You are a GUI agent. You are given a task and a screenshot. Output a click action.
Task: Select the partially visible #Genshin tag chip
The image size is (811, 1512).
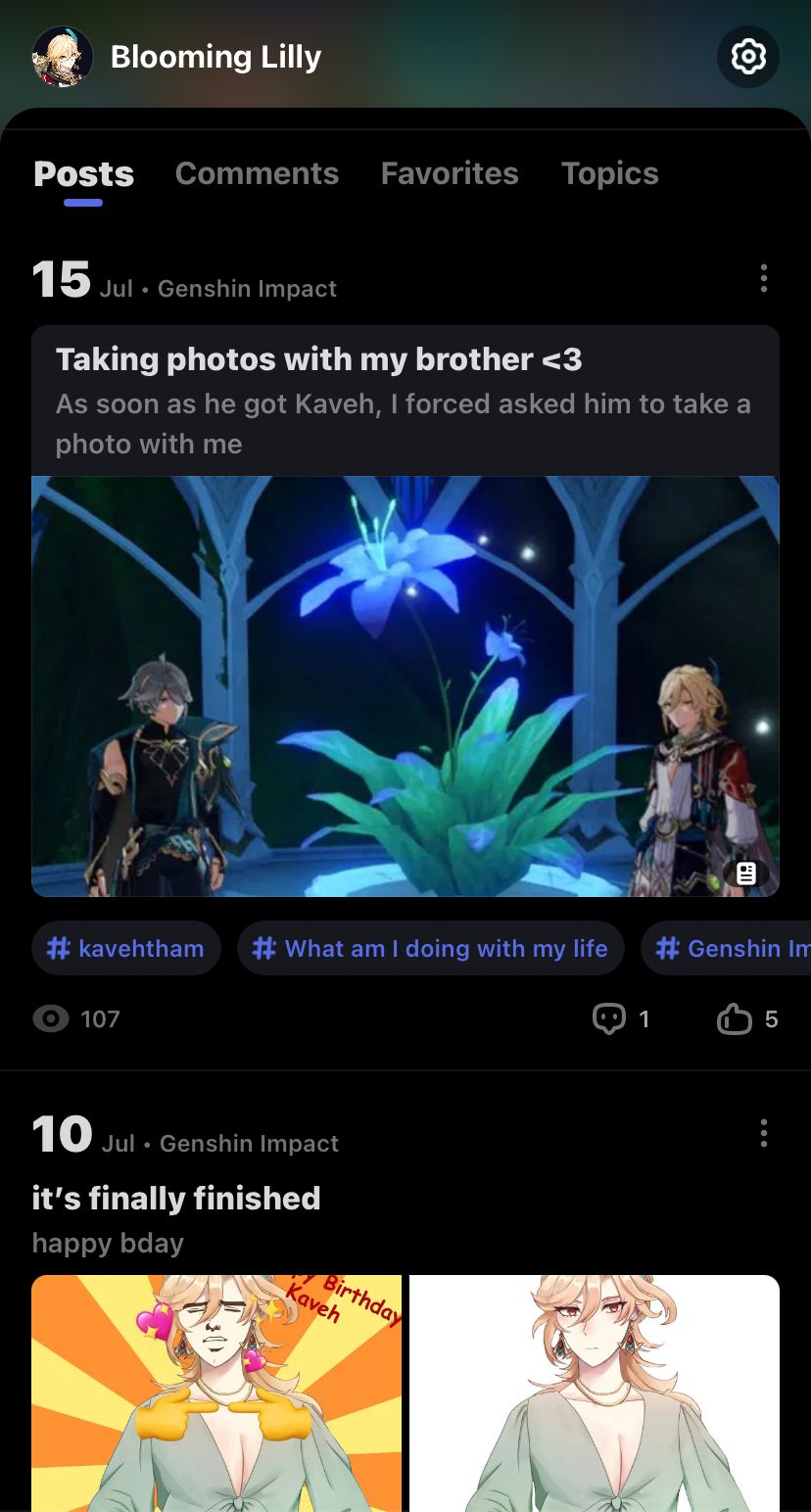click(730, 948)
